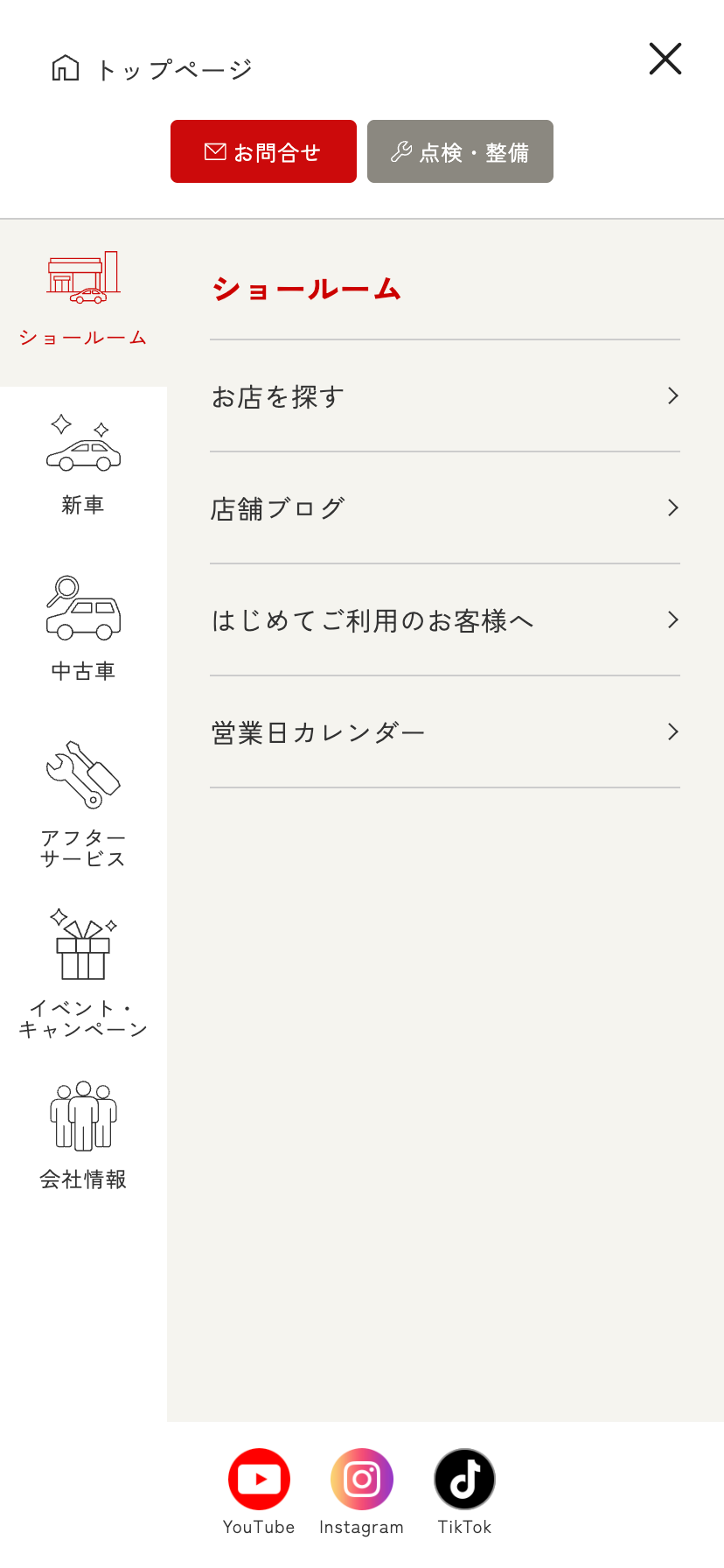Open はじめてご利用のお客様へ page
The image size is (724, 1568).
point(444,620)
